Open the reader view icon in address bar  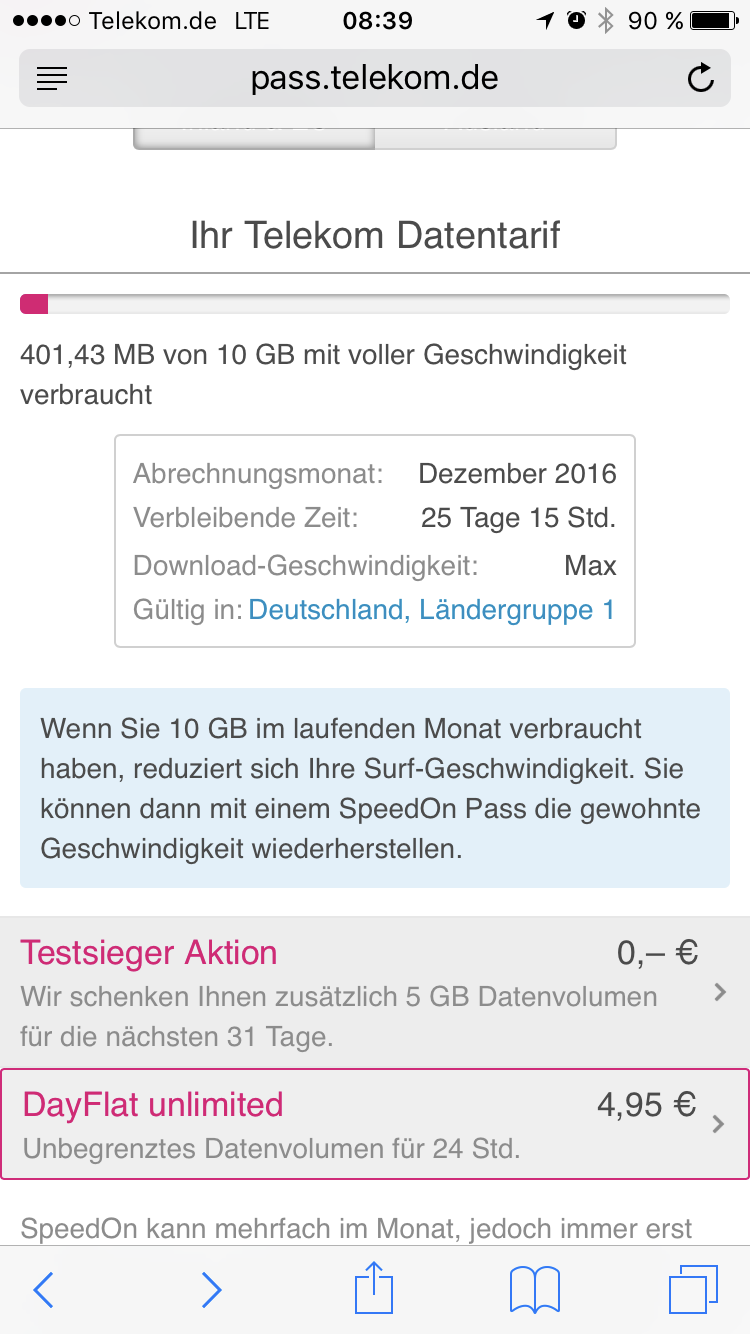pos(52,79)
